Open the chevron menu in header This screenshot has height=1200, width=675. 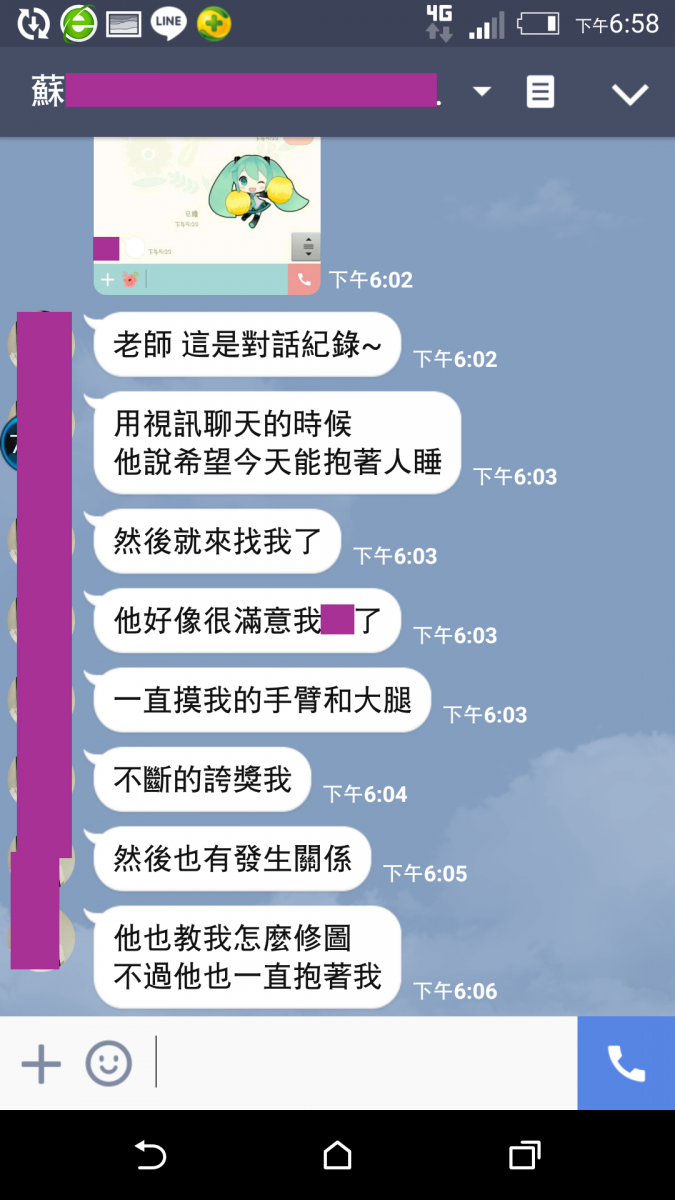point(630,94)
